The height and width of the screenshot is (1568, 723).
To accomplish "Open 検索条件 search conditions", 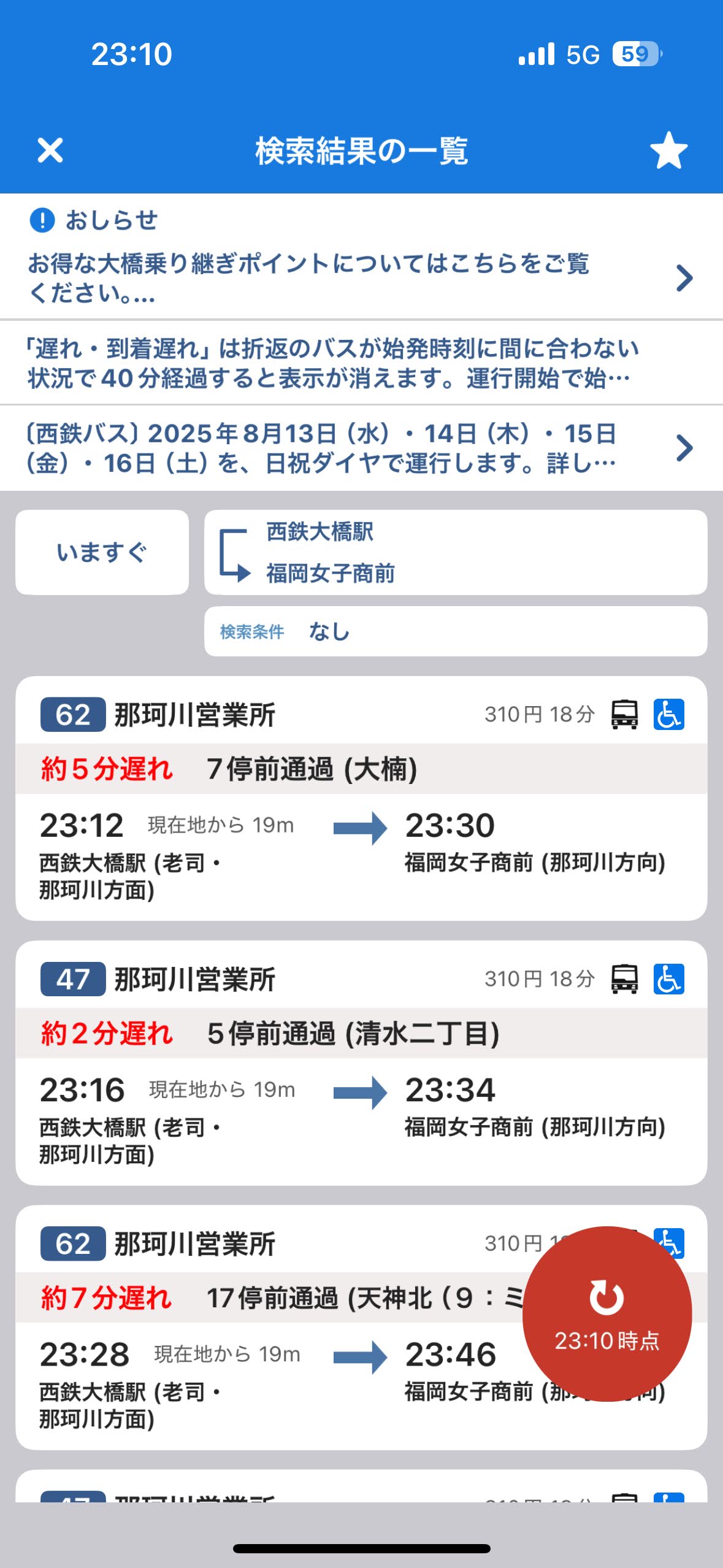I will pos(456,631).
